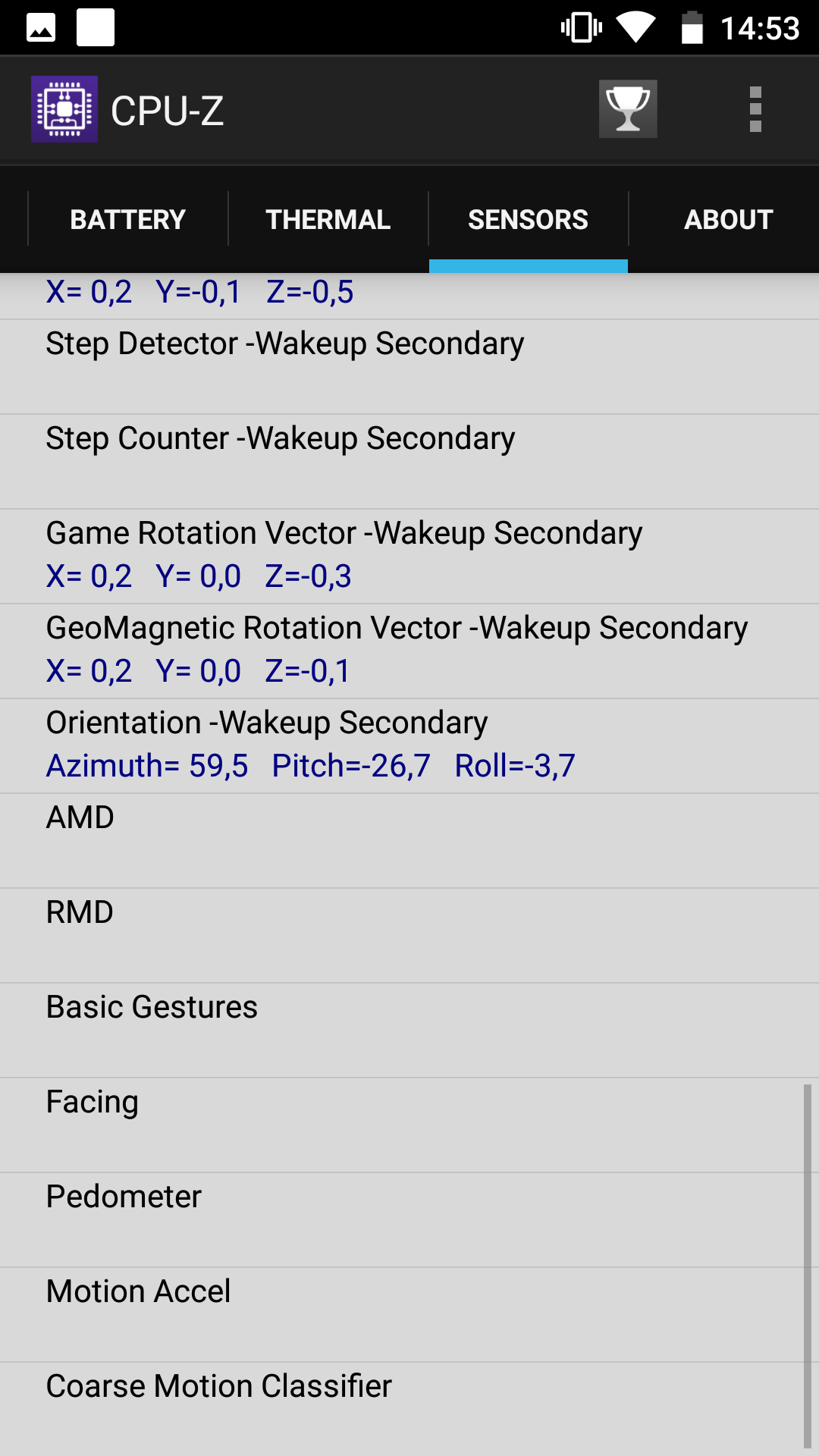
Task: Open the overflow menu
Action: point(755,109)
